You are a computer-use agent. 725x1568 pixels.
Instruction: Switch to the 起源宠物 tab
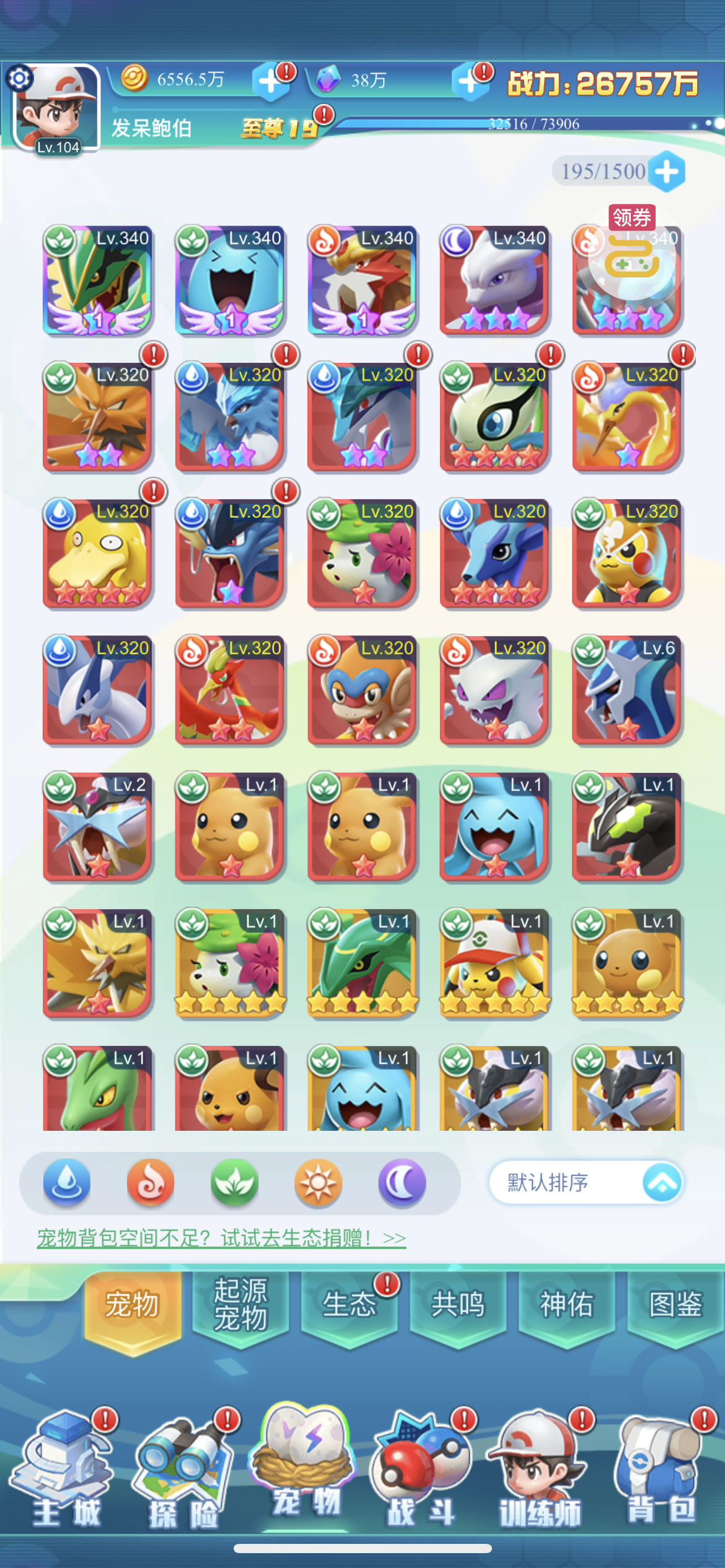click(240, 1305)
